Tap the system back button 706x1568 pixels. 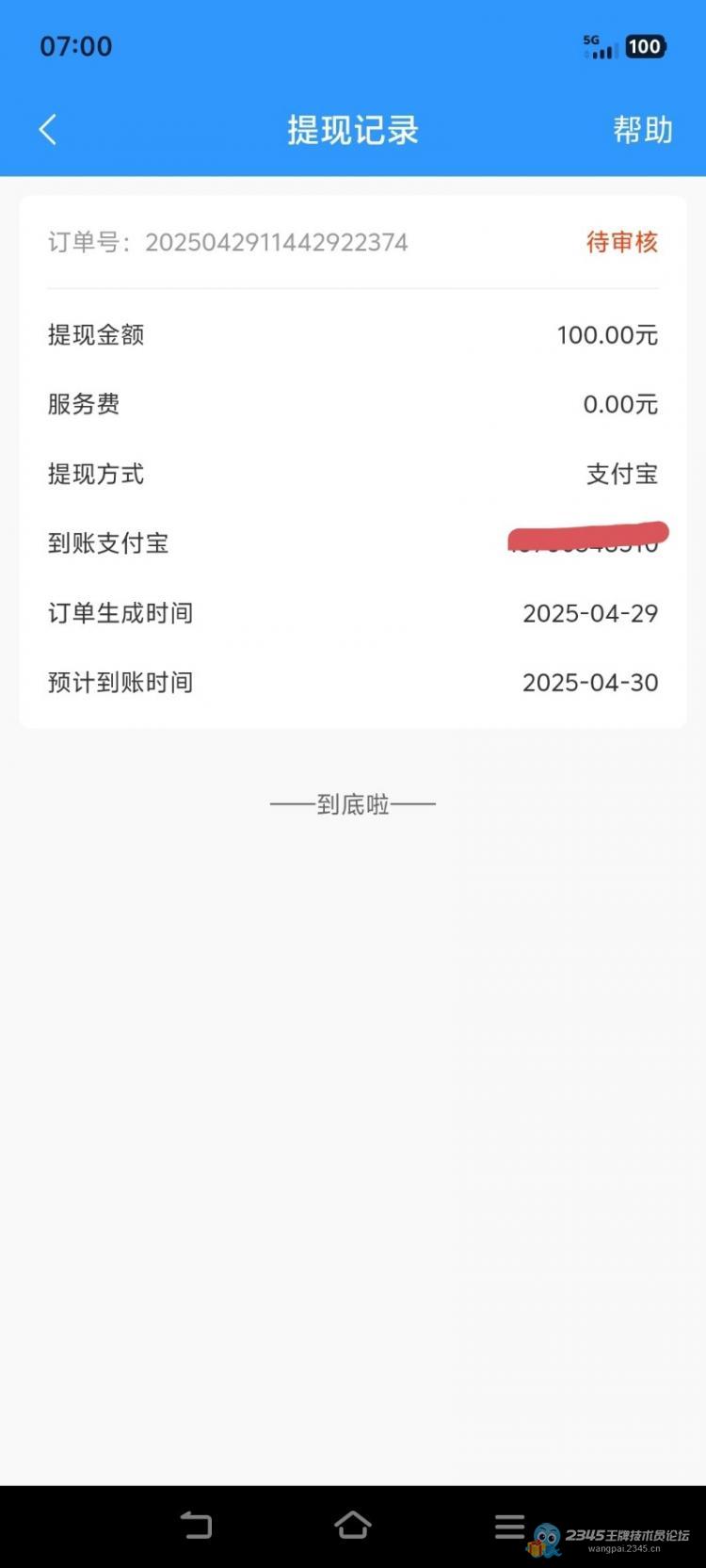tap(196, 1525)
